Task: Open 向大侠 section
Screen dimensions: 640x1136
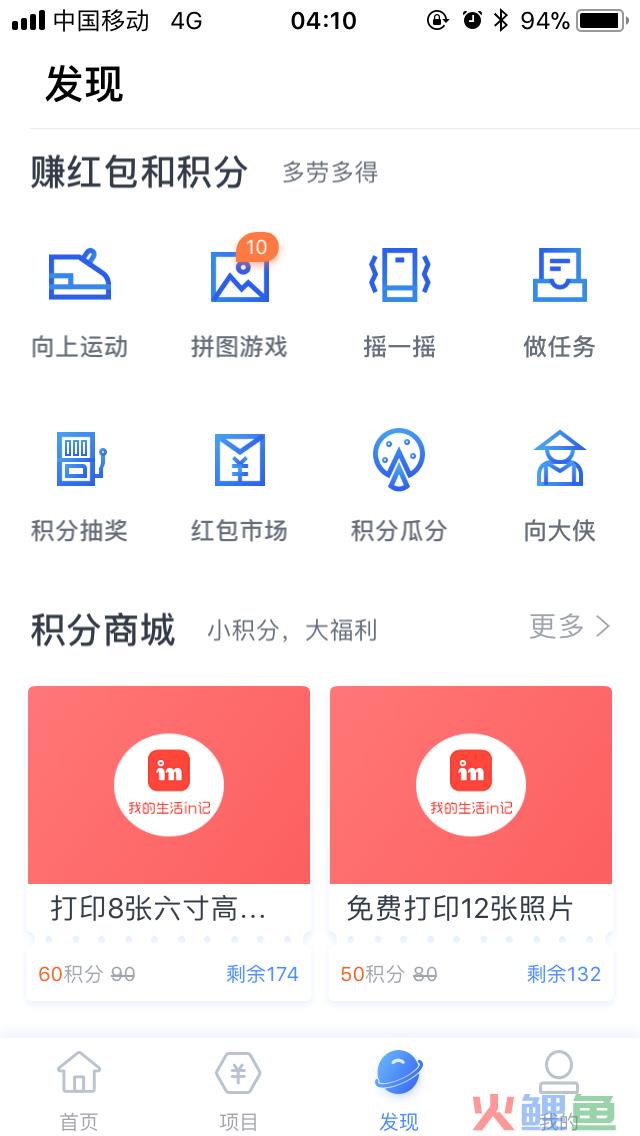Action: tap(560, 486)
